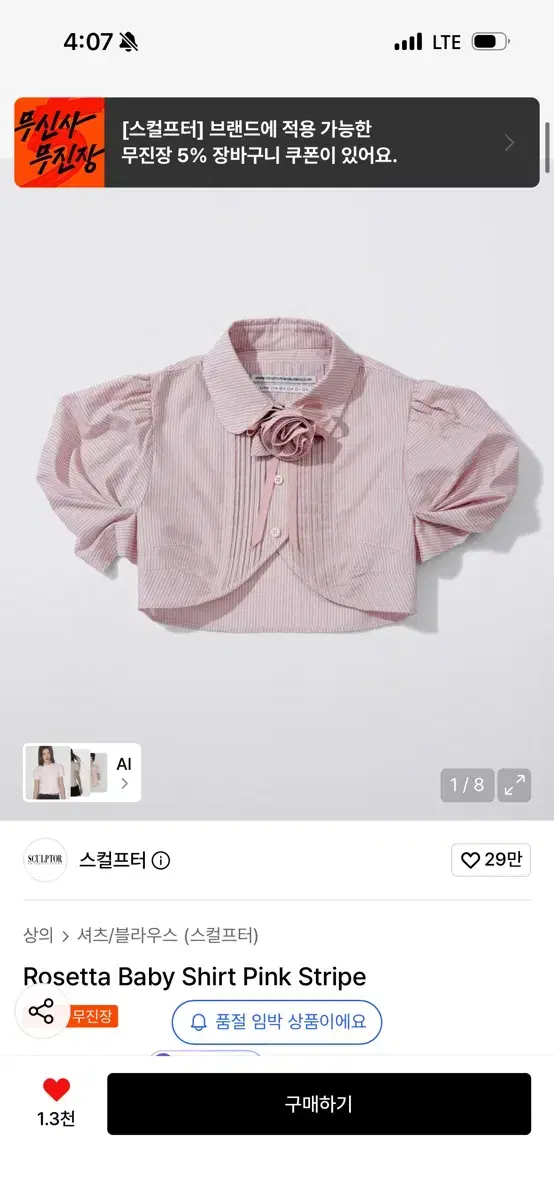The width and height of the screenshot is (554, 1200).
Task: Share this product
Action: [41, 1011]
